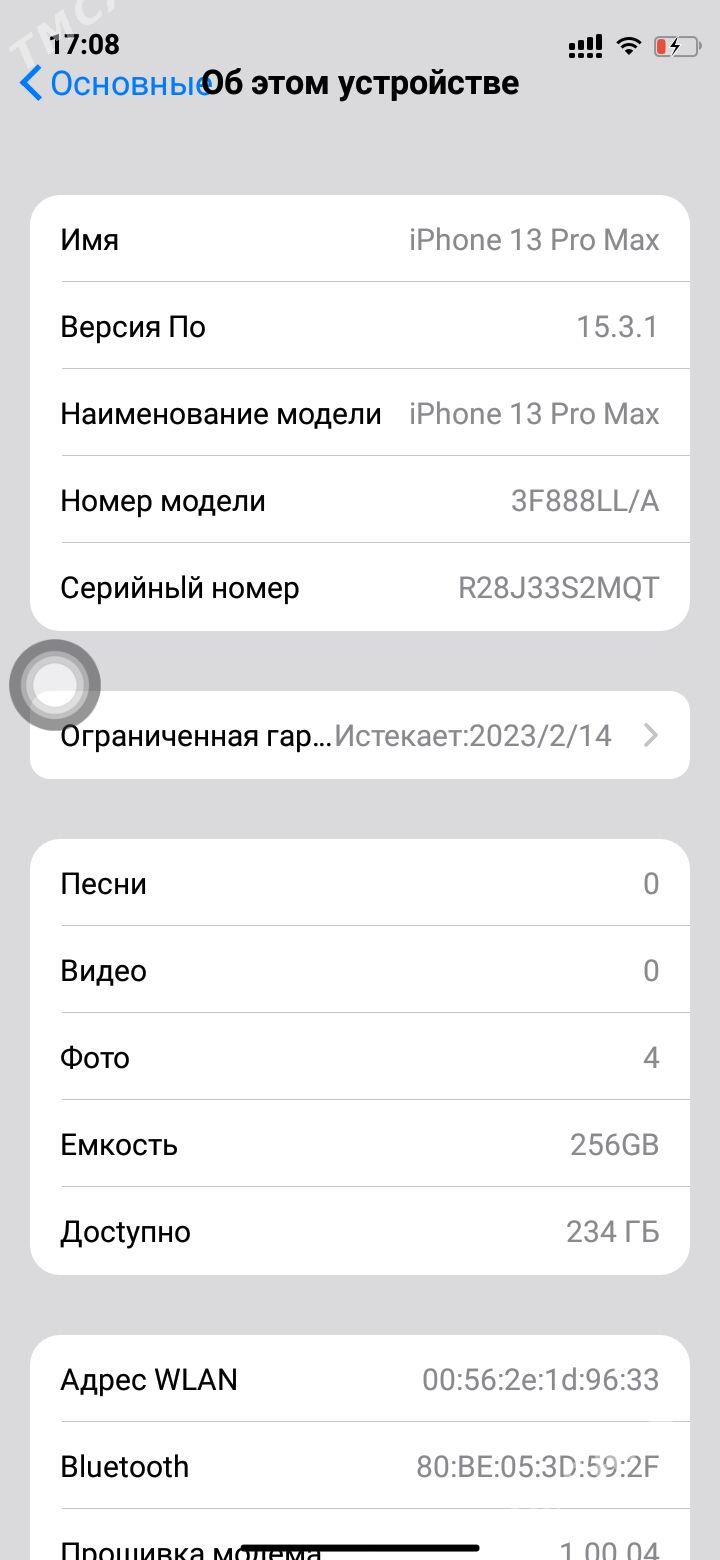Open Версия По software version details

click(360, 326)
